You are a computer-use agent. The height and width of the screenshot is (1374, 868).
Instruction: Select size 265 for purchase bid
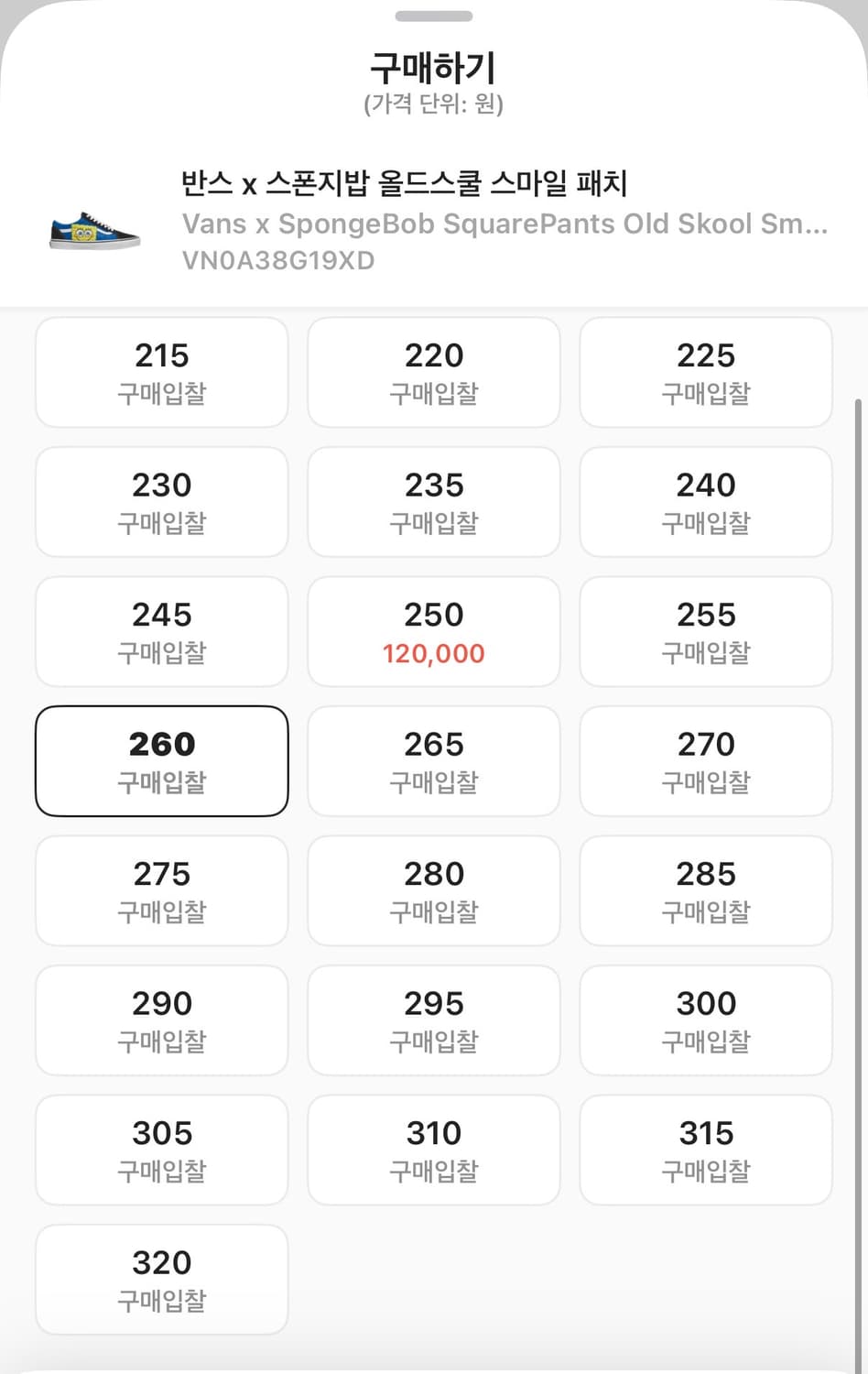[433, 761]
